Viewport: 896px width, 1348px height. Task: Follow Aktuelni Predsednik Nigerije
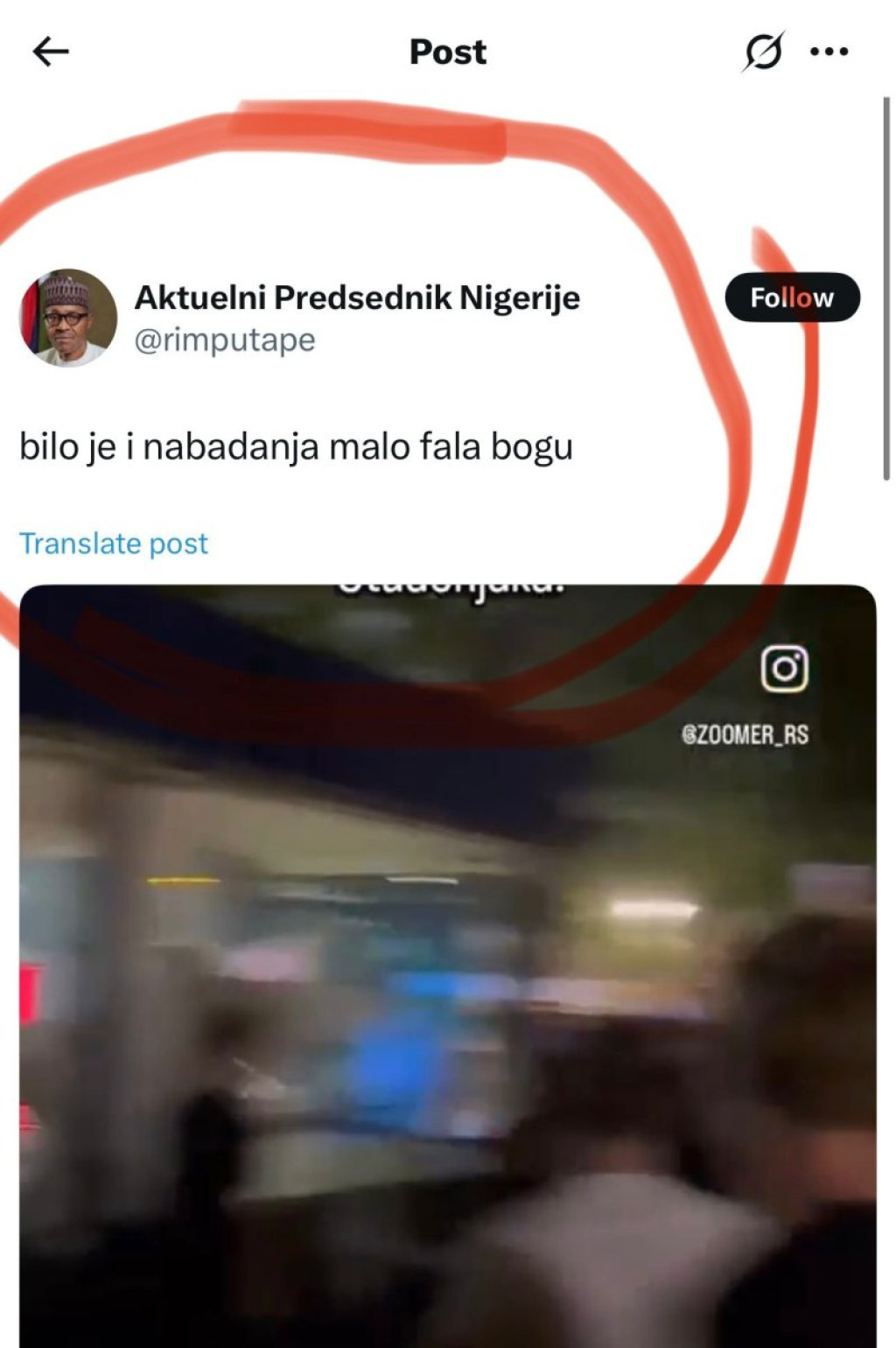792,298
